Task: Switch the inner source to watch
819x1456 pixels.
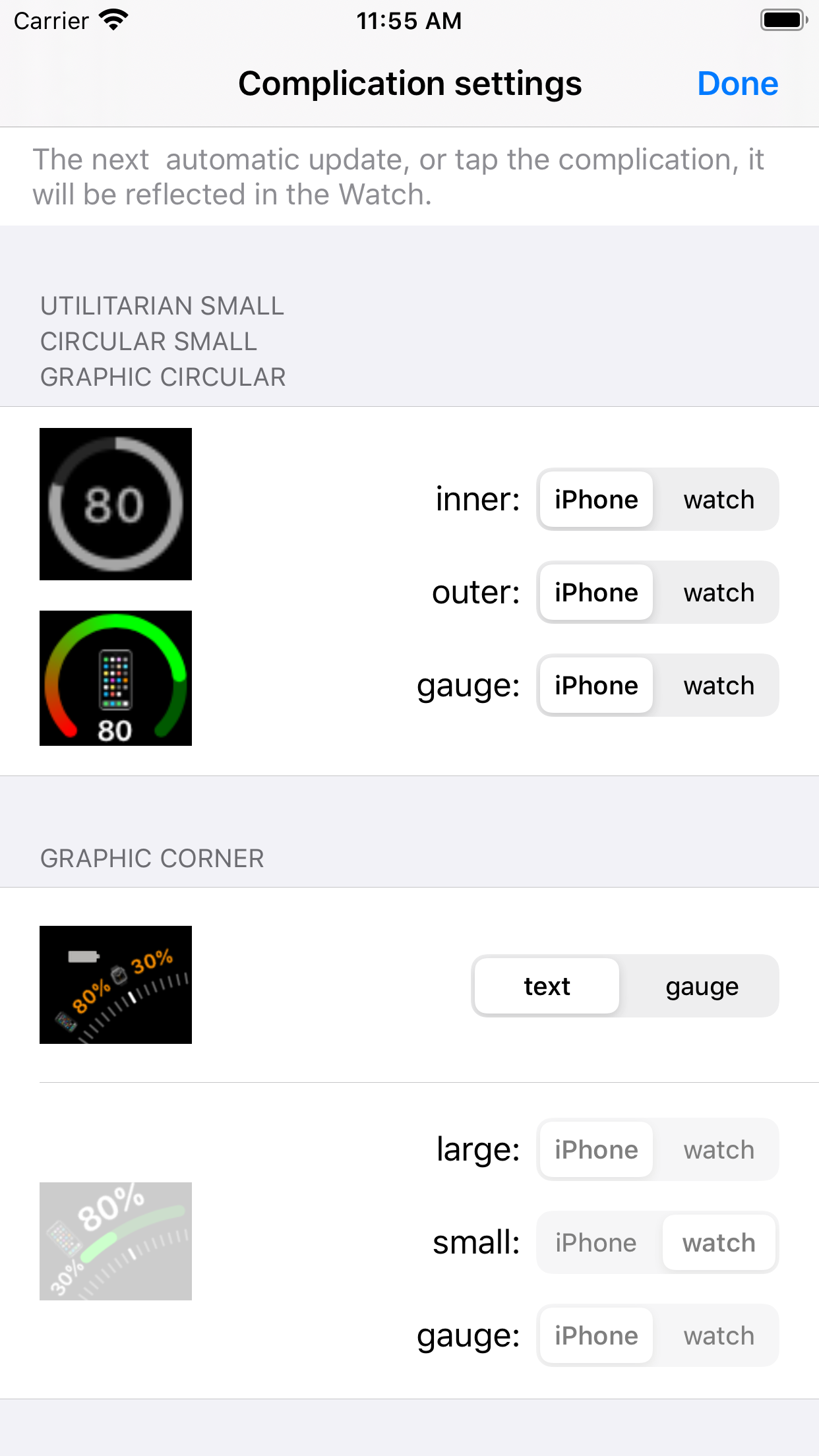Action: click(x=718, y=499)
